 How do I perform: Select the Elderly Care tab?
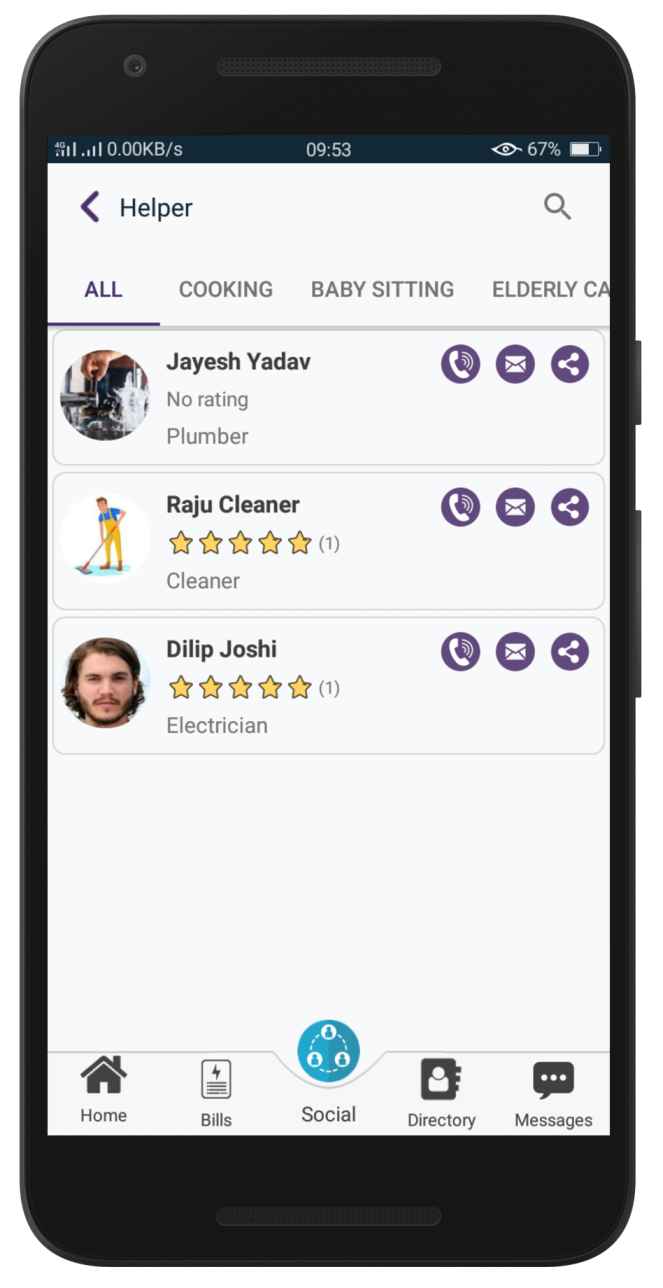(549, 290)
